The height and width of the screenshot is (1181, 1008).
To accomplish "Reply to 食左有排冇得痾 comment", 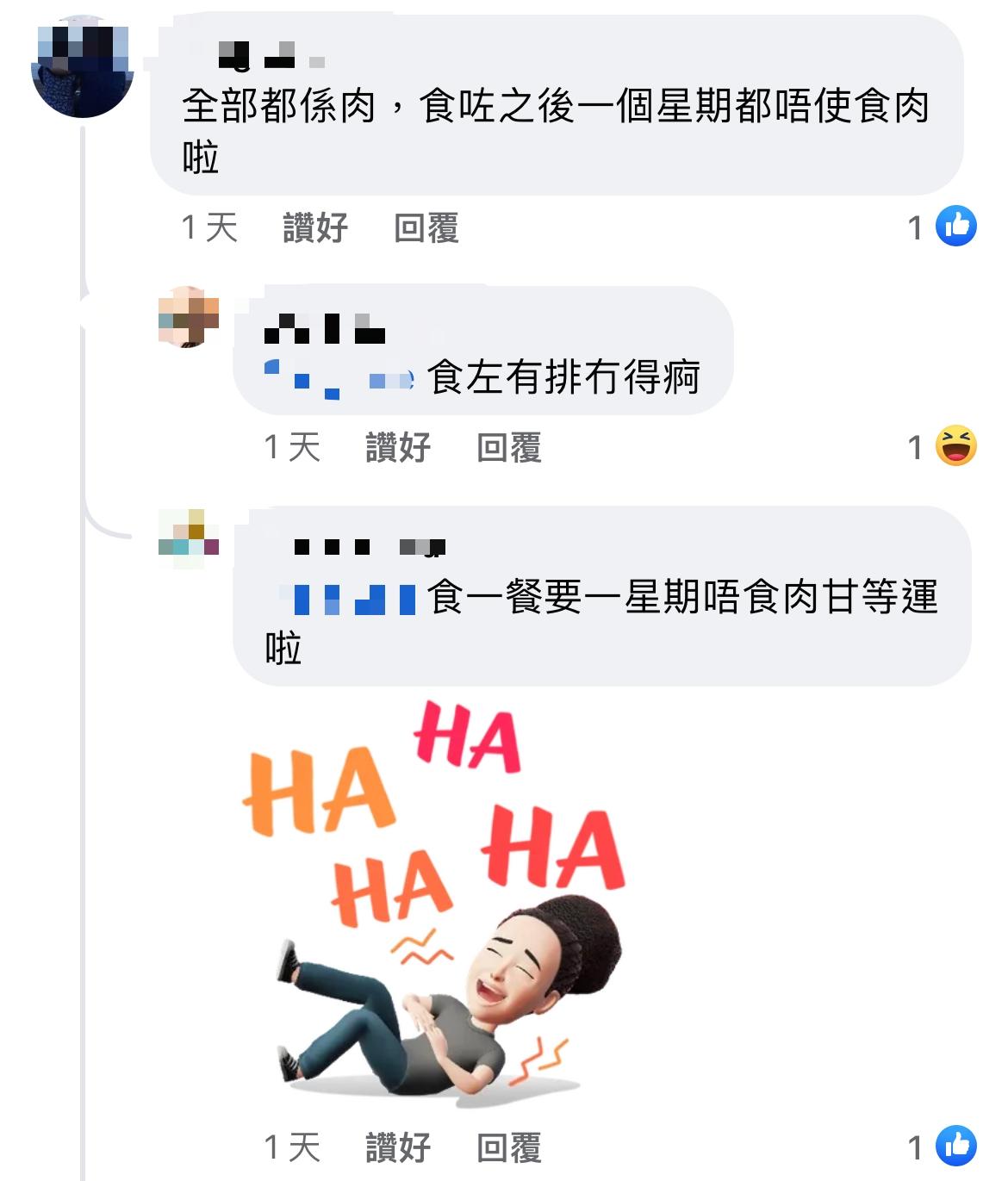I will (x=508, y=448).
